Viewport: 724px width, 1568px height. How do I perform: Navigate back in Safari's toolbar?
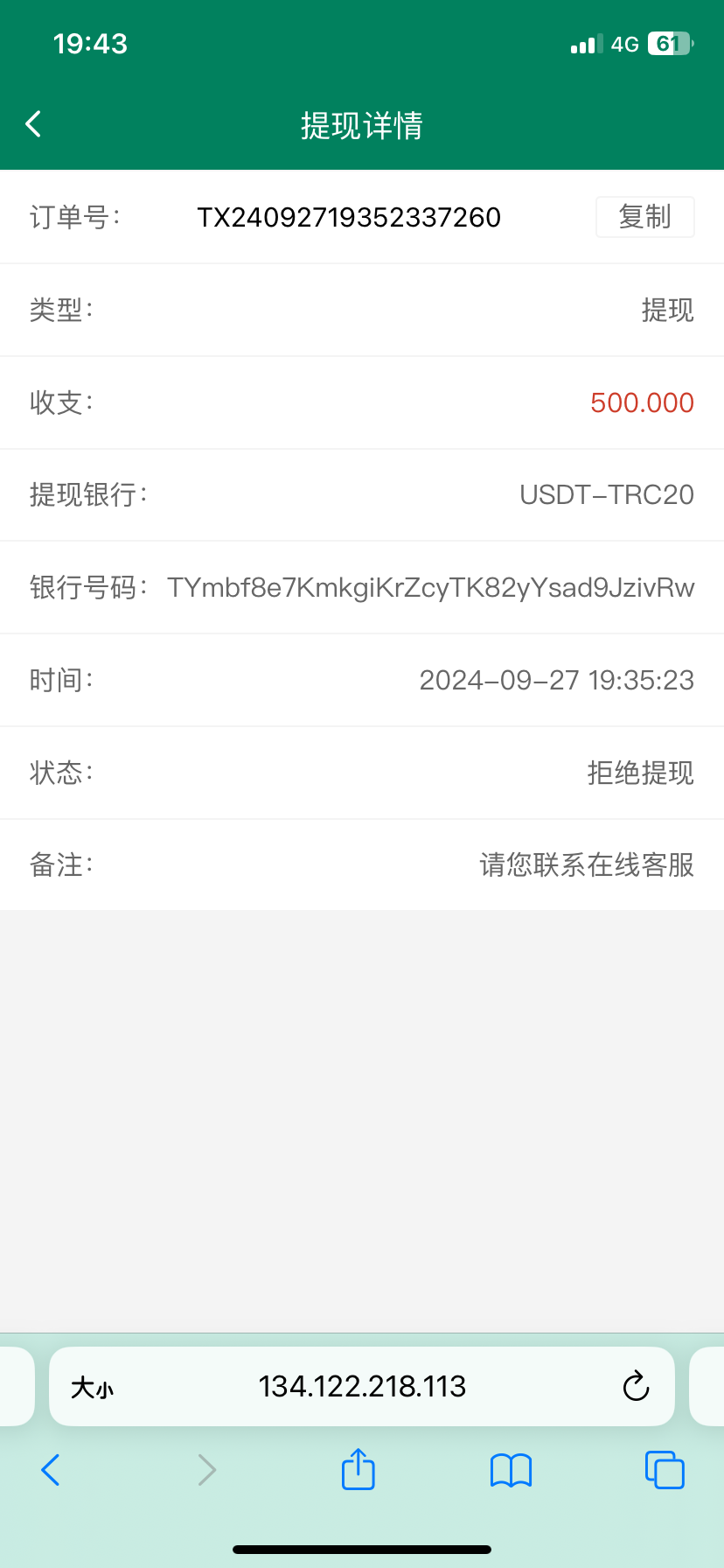coord(51,1470)
